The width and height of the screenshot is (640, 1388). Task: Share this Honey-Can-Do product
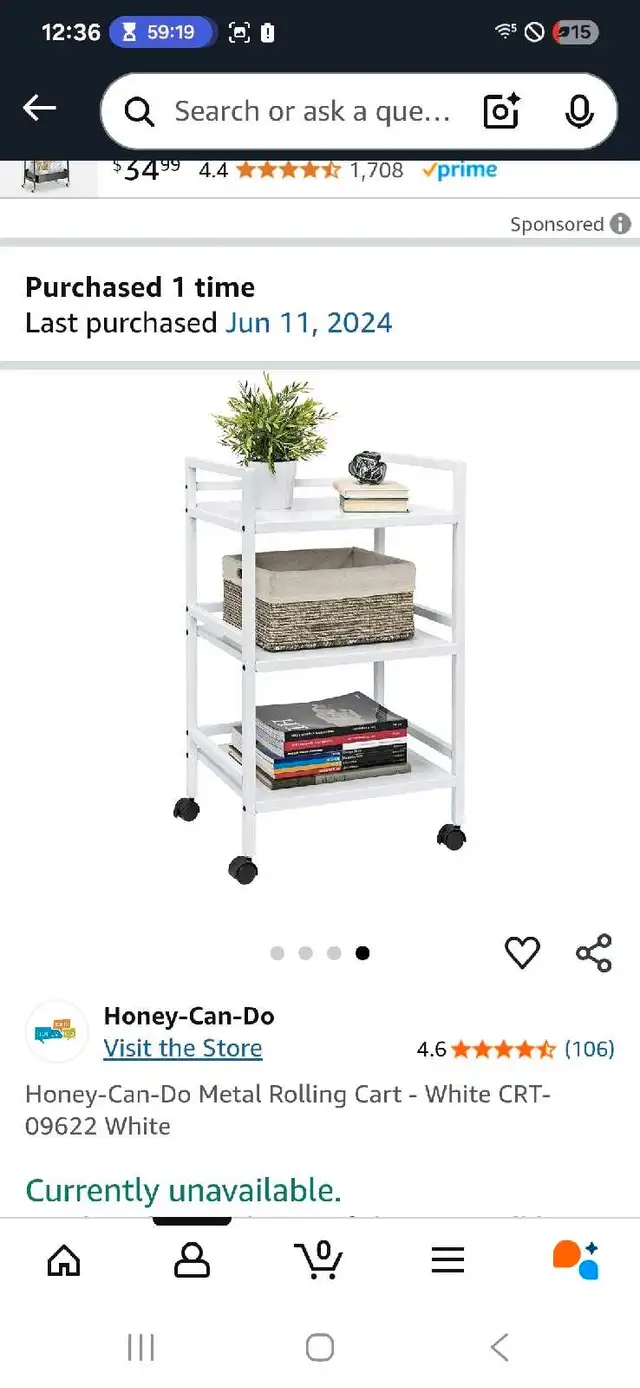point(594,953)
